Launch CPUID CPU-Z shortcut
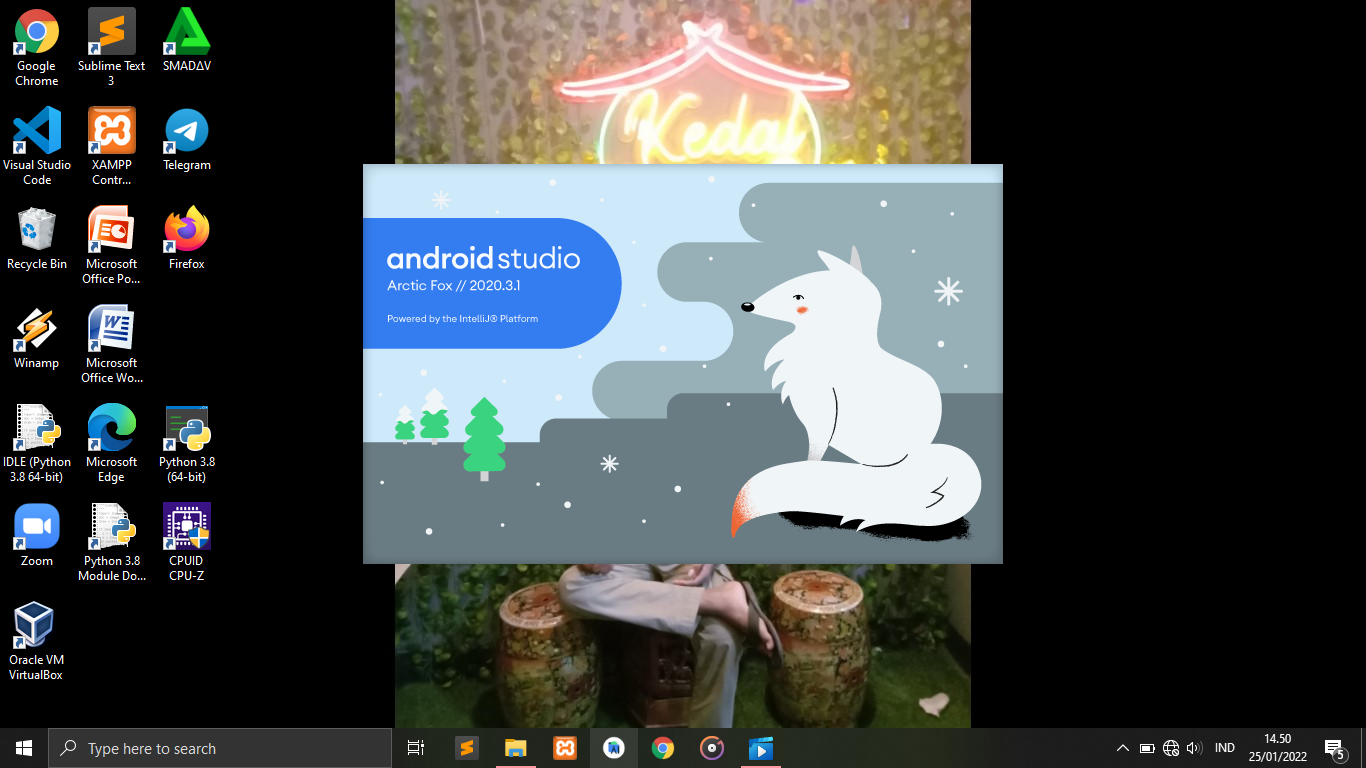This screenshot has height=768, width=1366. (x=186, y=527)
